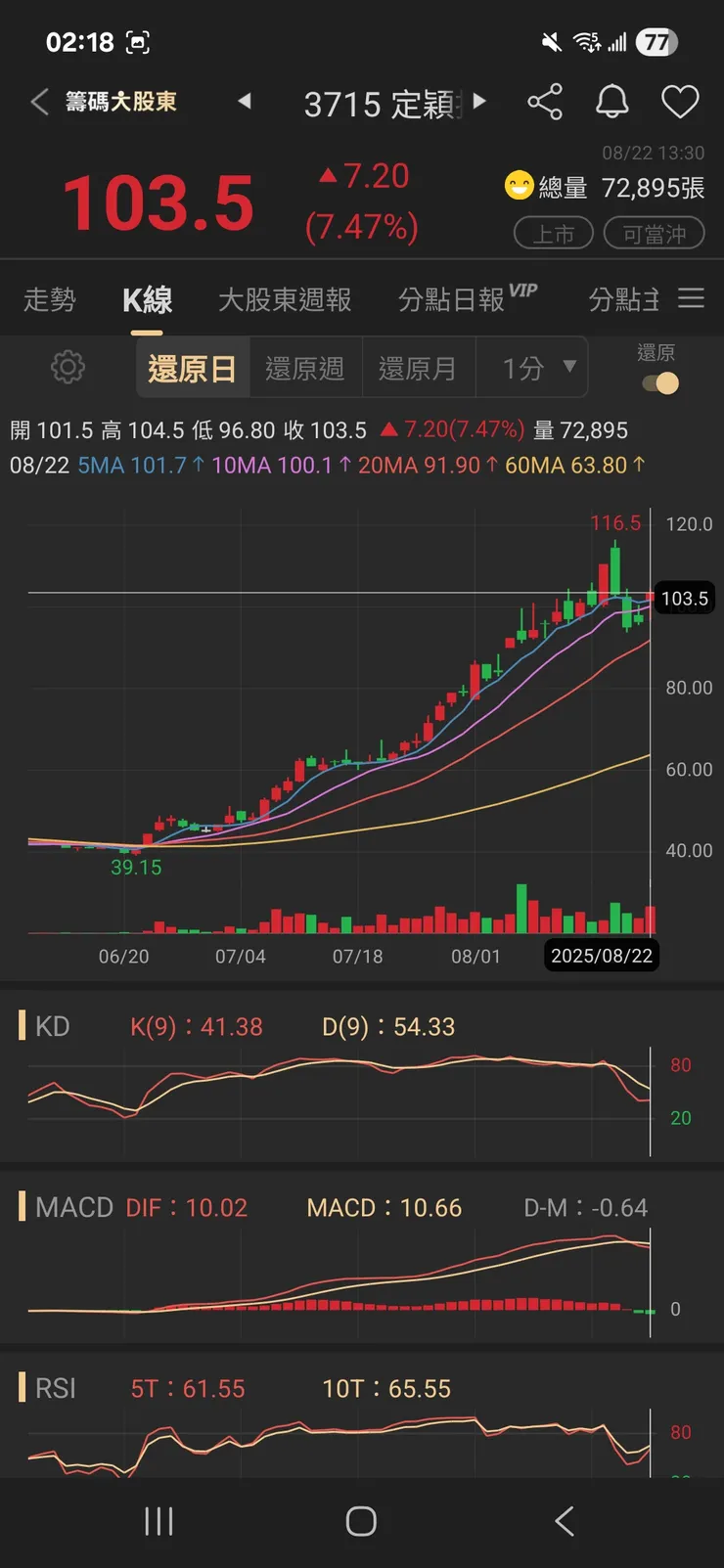Screen dimensions: 724x1568
Task: Tap the share icon
Action: click(545, 101)
